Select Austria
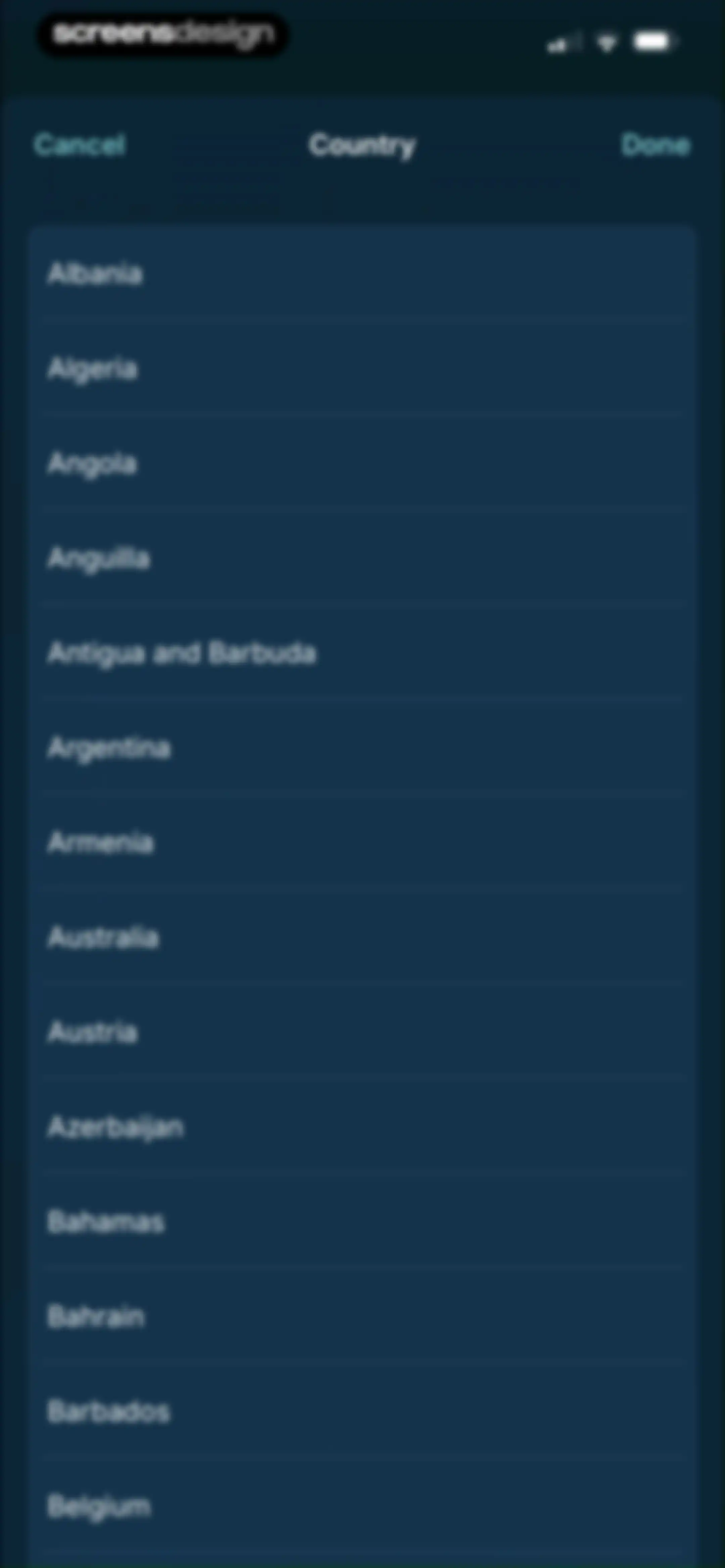 click(x=362, y=1032)
